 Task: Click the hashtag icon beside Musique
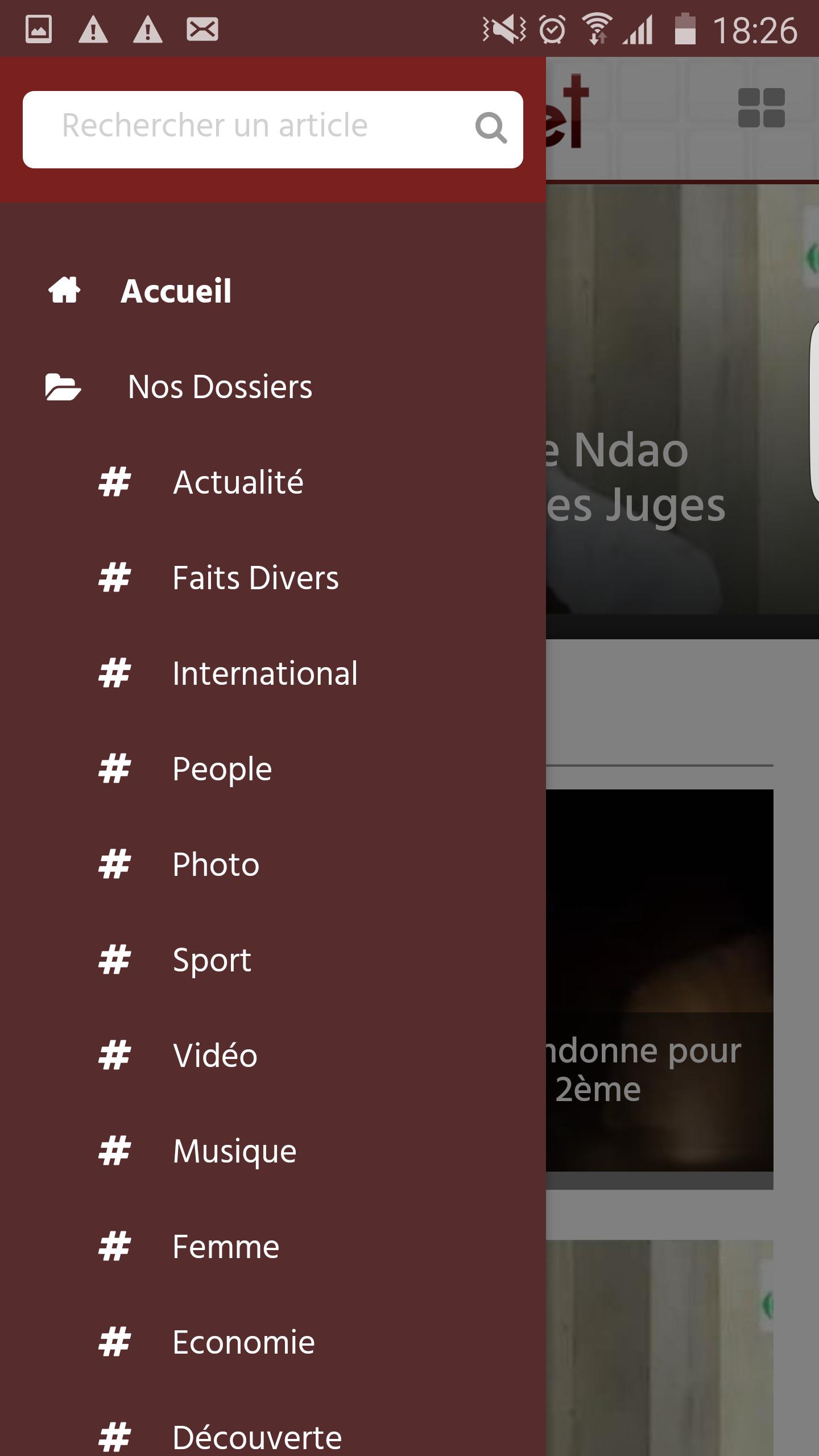(x=114, y=1151)
